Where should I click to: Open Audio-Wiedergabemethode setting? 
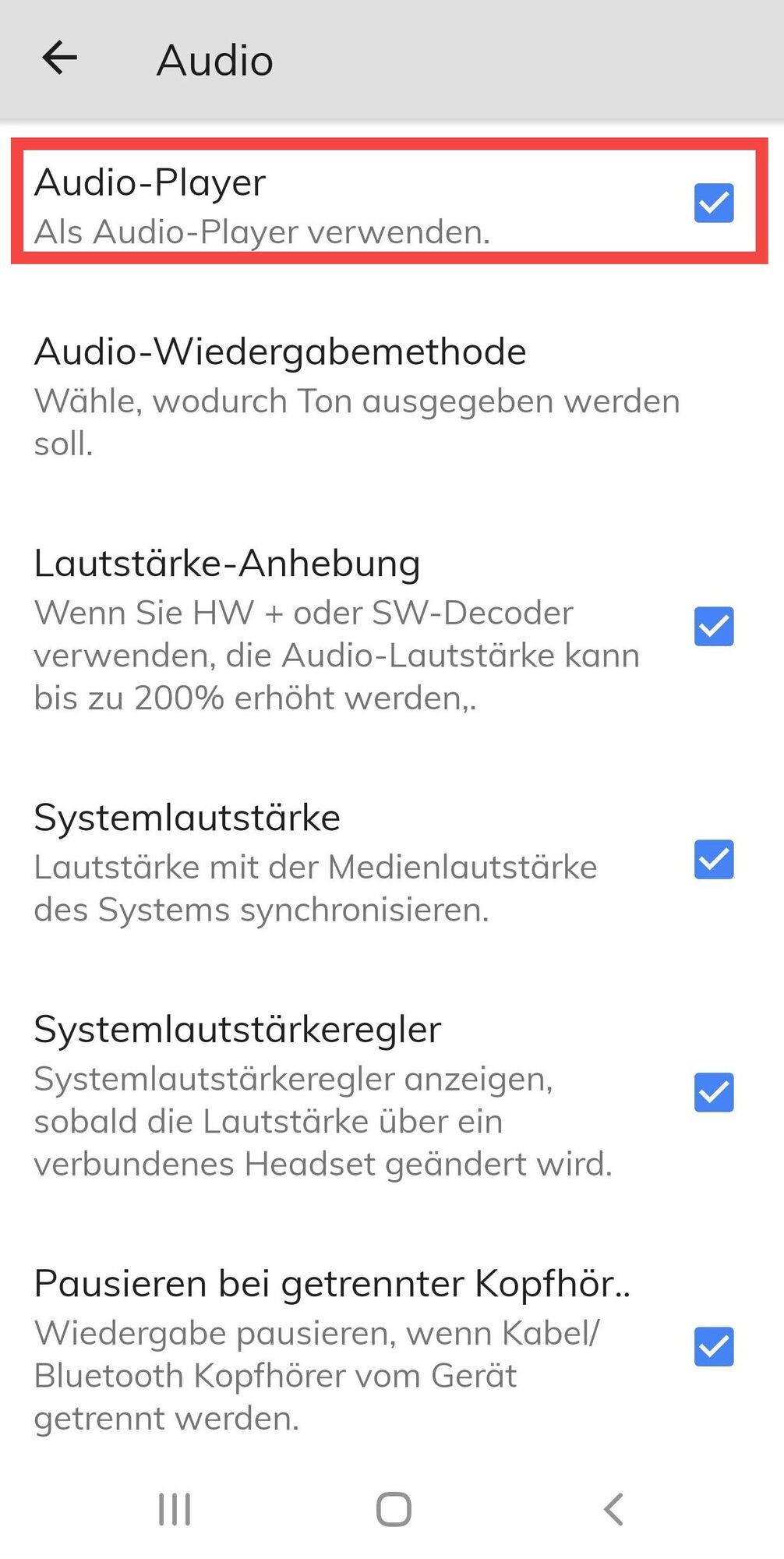[358, 395]
